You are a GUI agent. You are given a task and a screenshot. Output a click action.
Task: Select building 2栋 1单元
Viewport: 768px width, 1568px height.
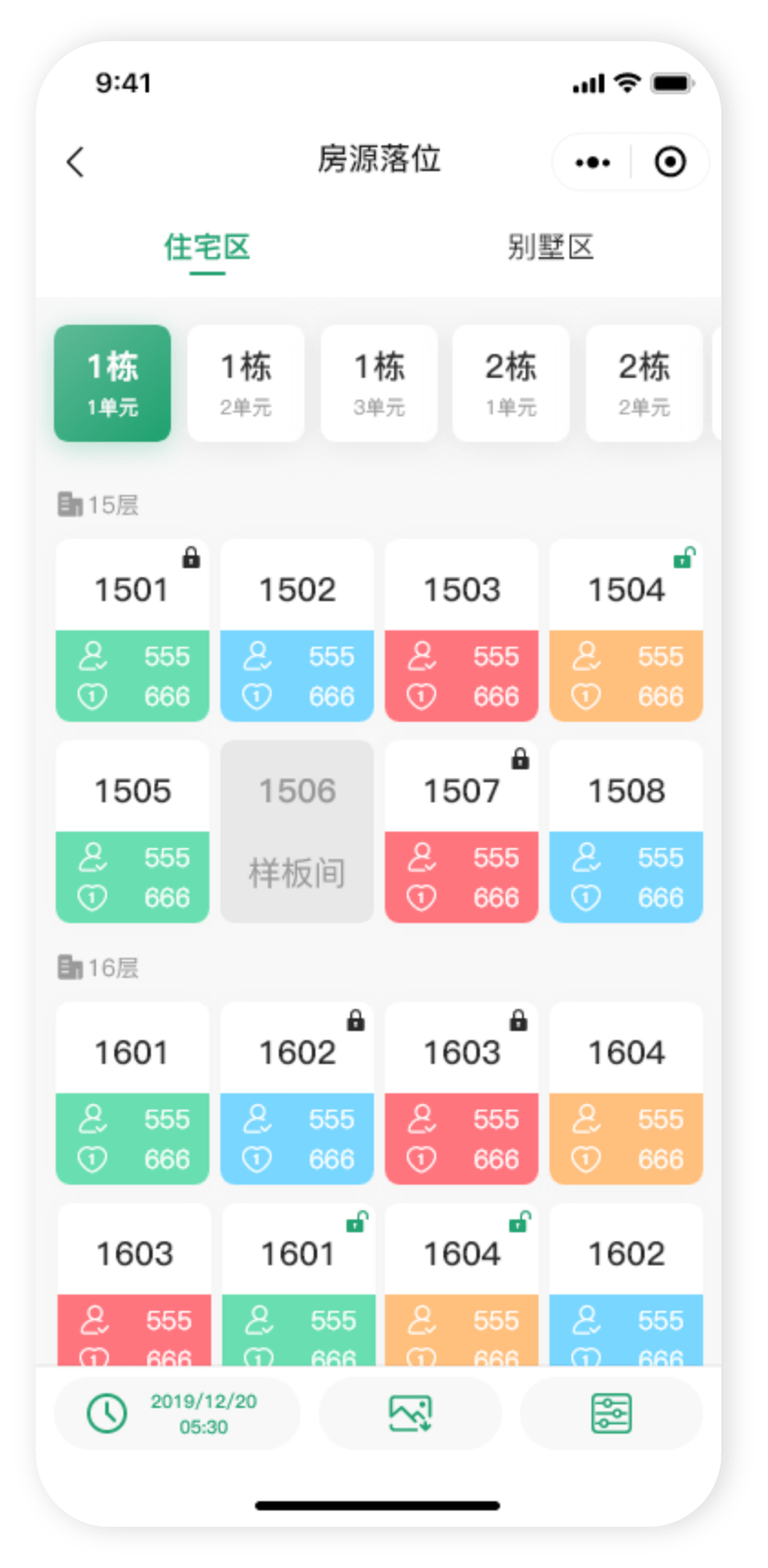pyautogui.click(x=511, y=382)
